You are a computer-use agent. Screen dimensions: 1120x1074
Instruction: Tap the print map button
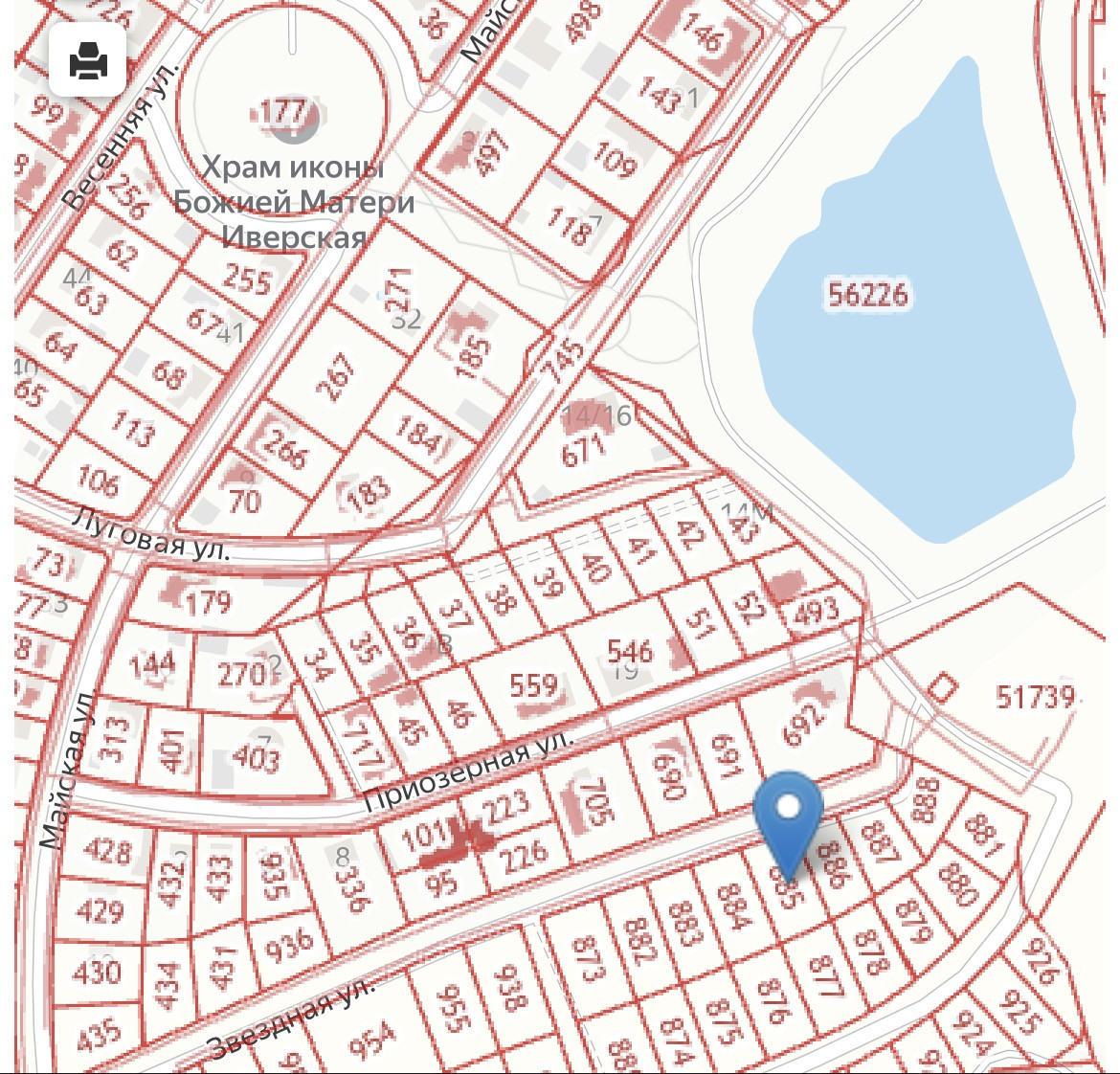coord(88,60)
